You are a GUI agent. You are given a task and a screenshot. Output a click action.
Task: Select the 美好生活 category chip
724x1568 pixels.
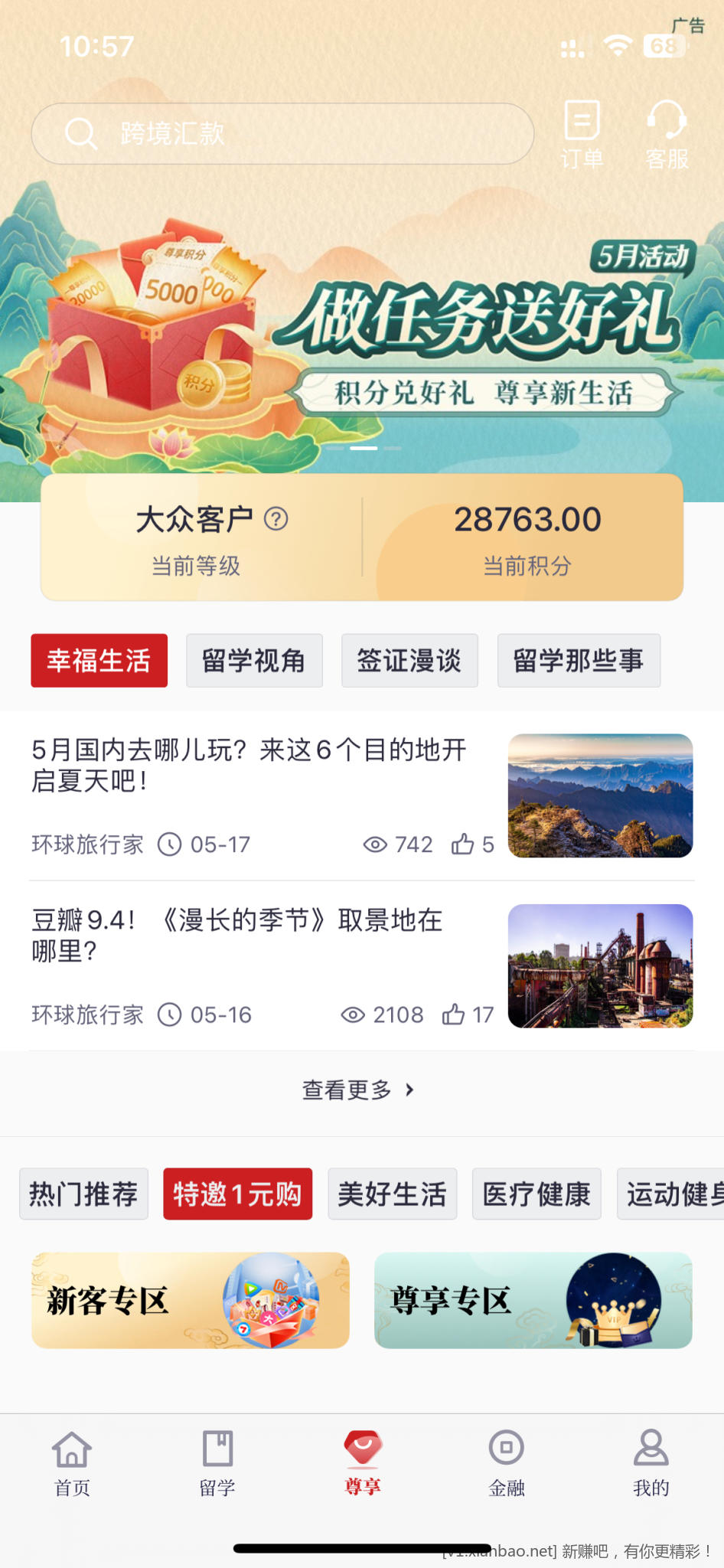click(x=392, y=1194)
